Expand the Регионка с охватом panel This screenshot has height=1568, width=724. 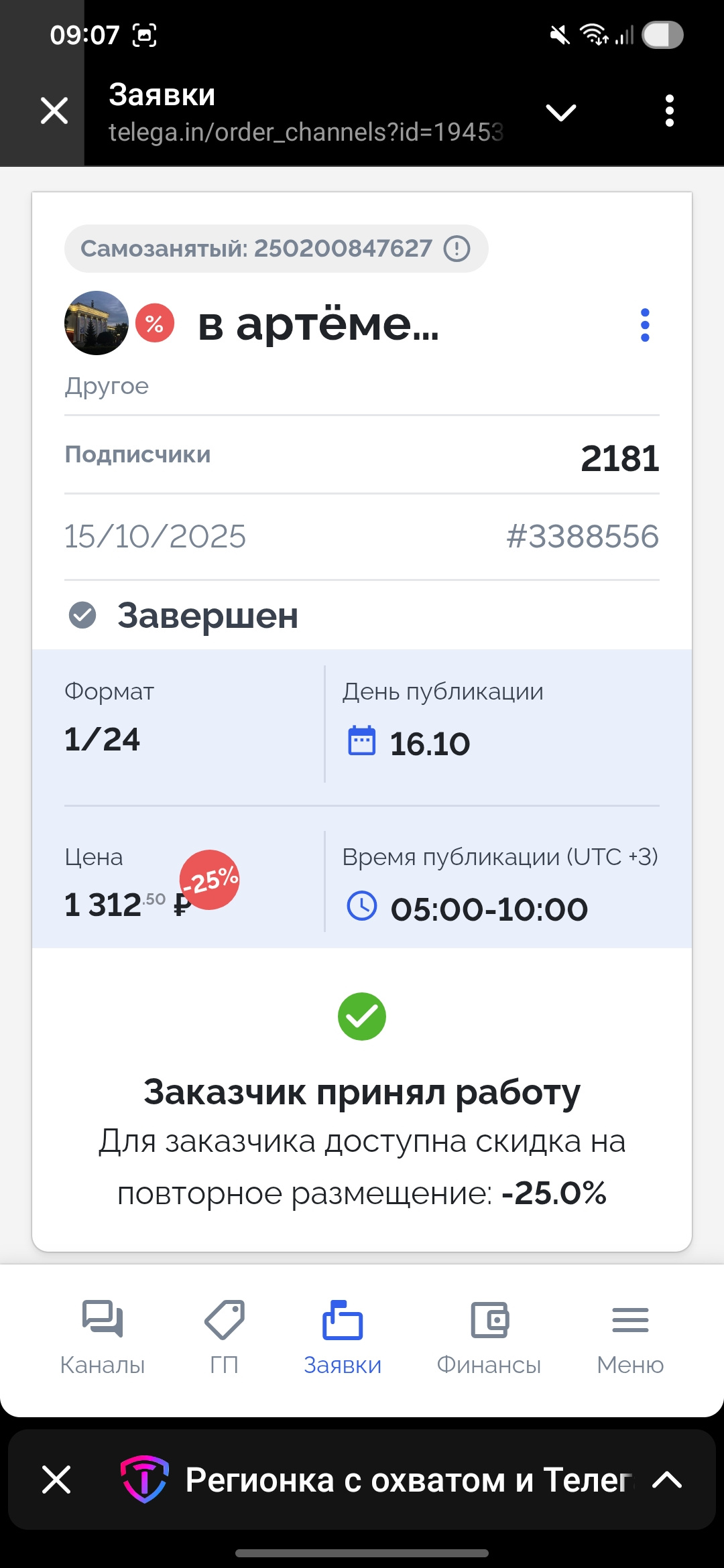pyautogui.click(x=667, y=1480)
